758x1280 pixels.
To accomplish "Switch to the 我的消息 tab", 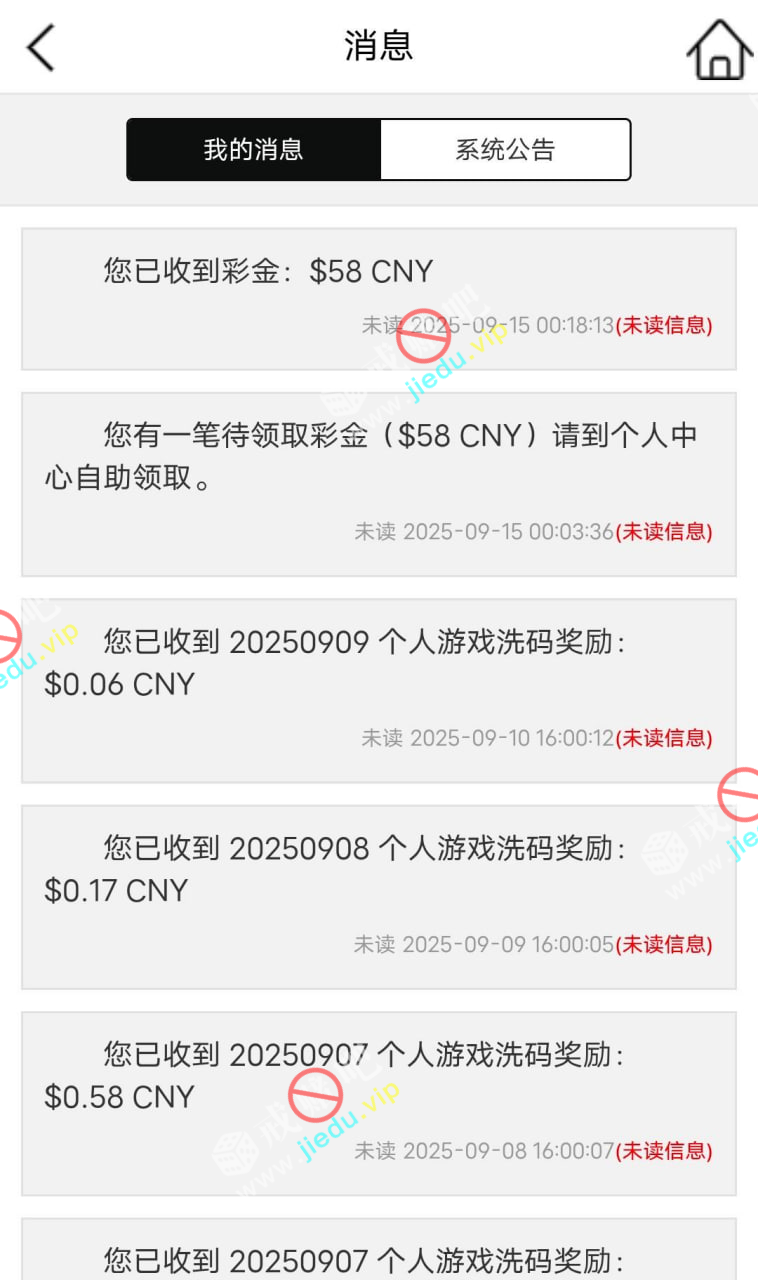I will pos(254,150).
